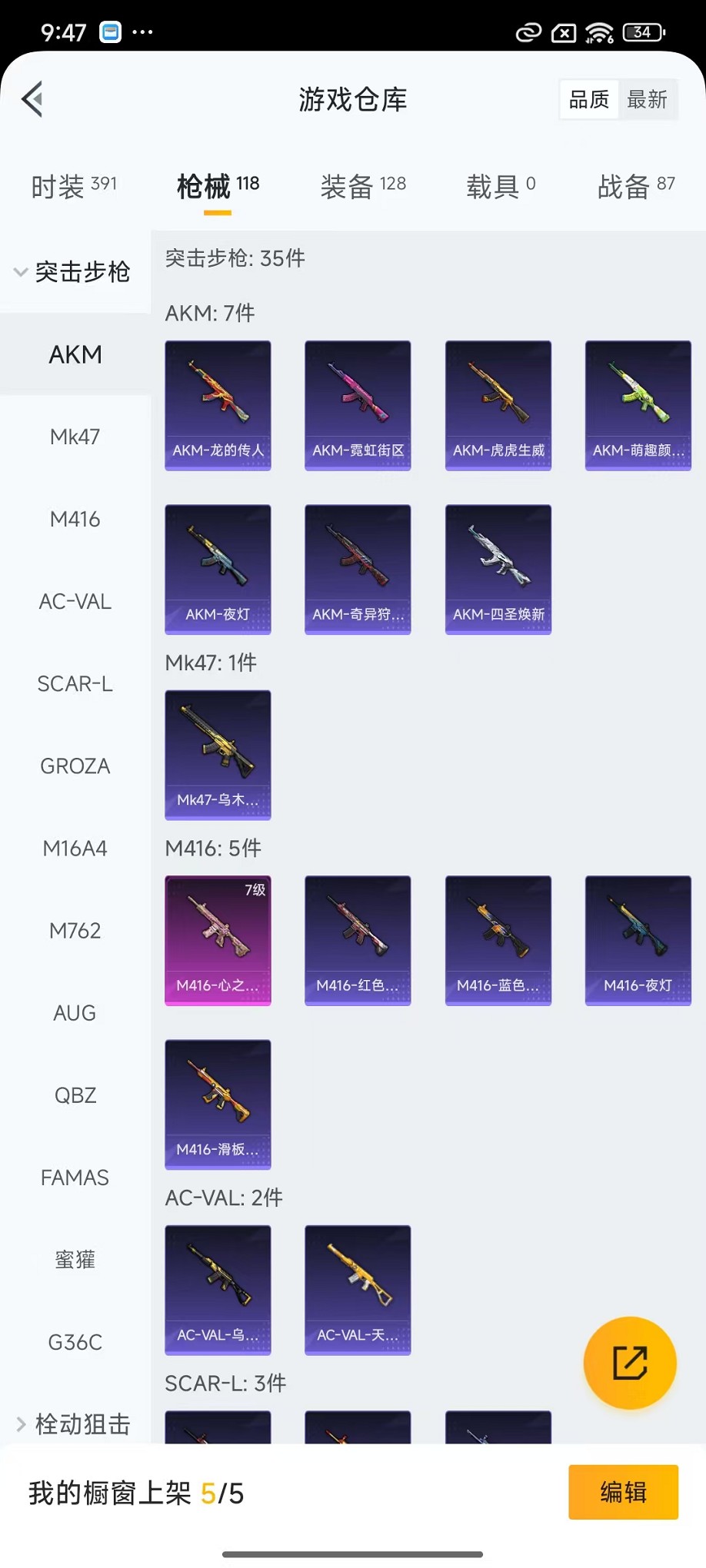This screenshot has width=706, height=1568.
Task: Tap the 编辑 button
Action: 623,1492
